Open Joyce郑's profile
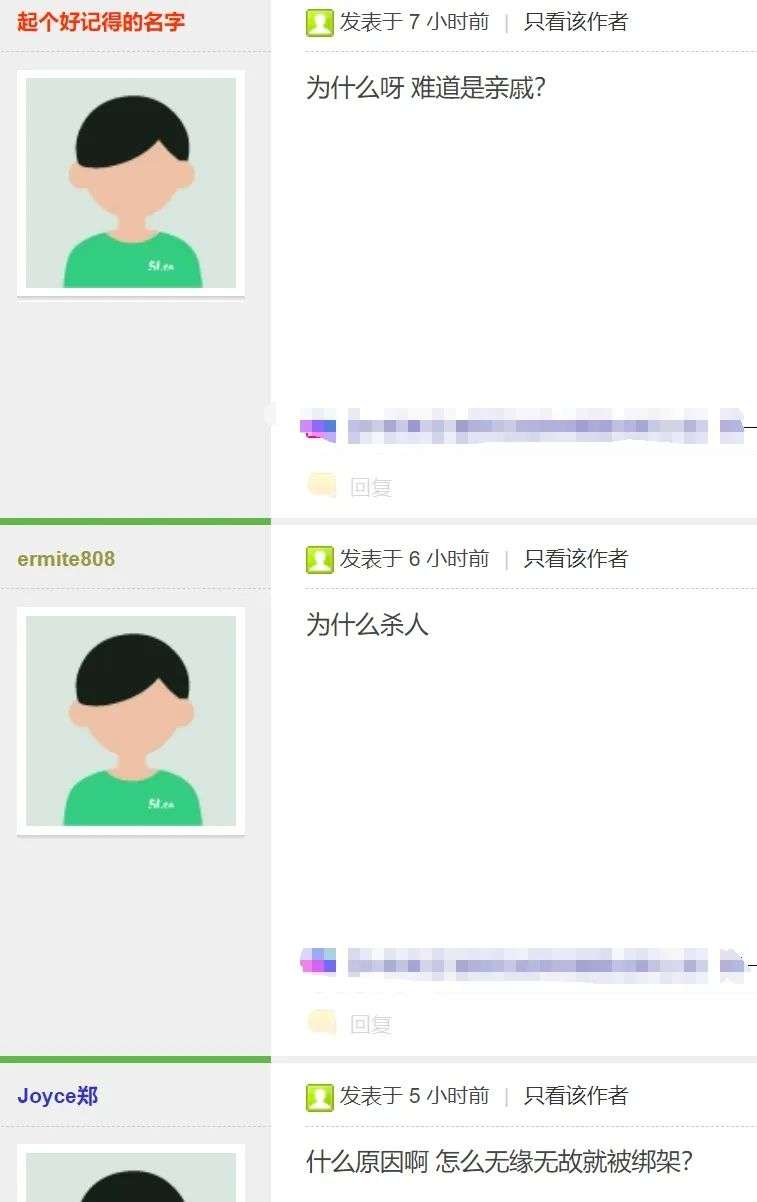757x1202 pixels. (58, 1096)
